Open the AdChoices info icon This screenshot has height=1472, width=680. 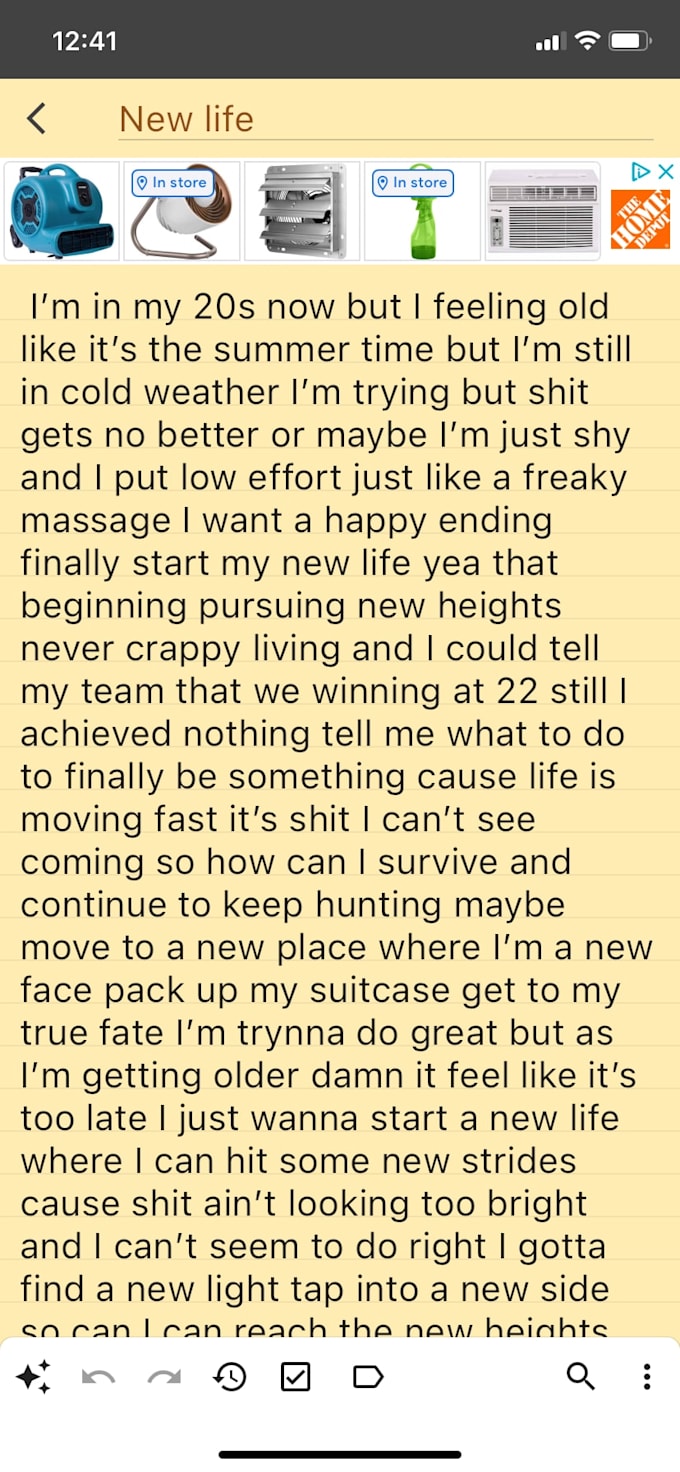(643, 172)
